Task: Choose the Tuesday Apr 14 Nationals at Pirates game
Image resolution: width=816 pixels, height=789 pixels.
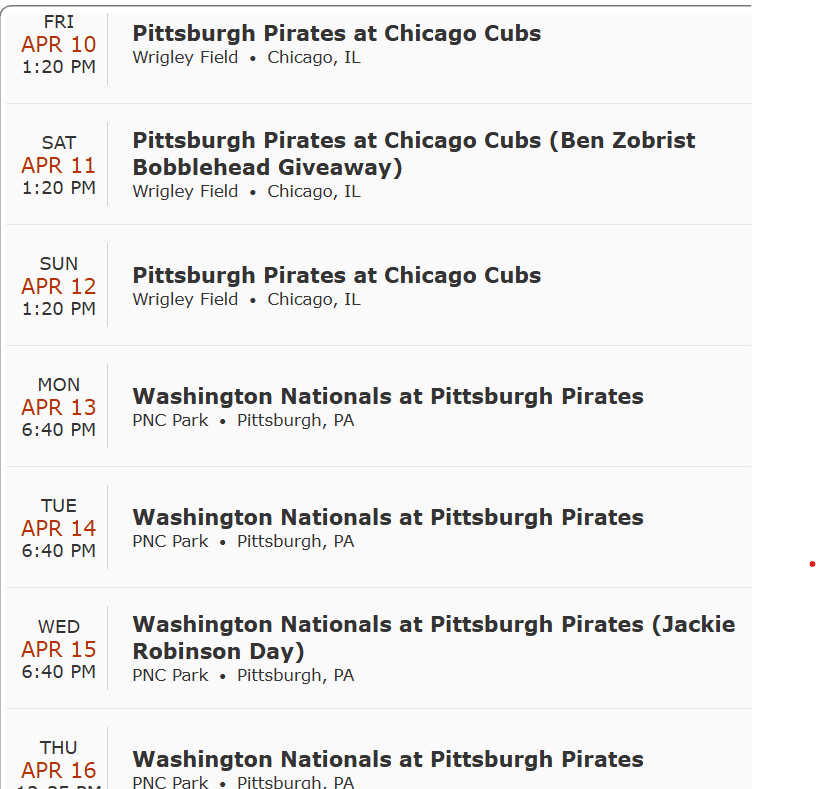Action: pos(388,518)
